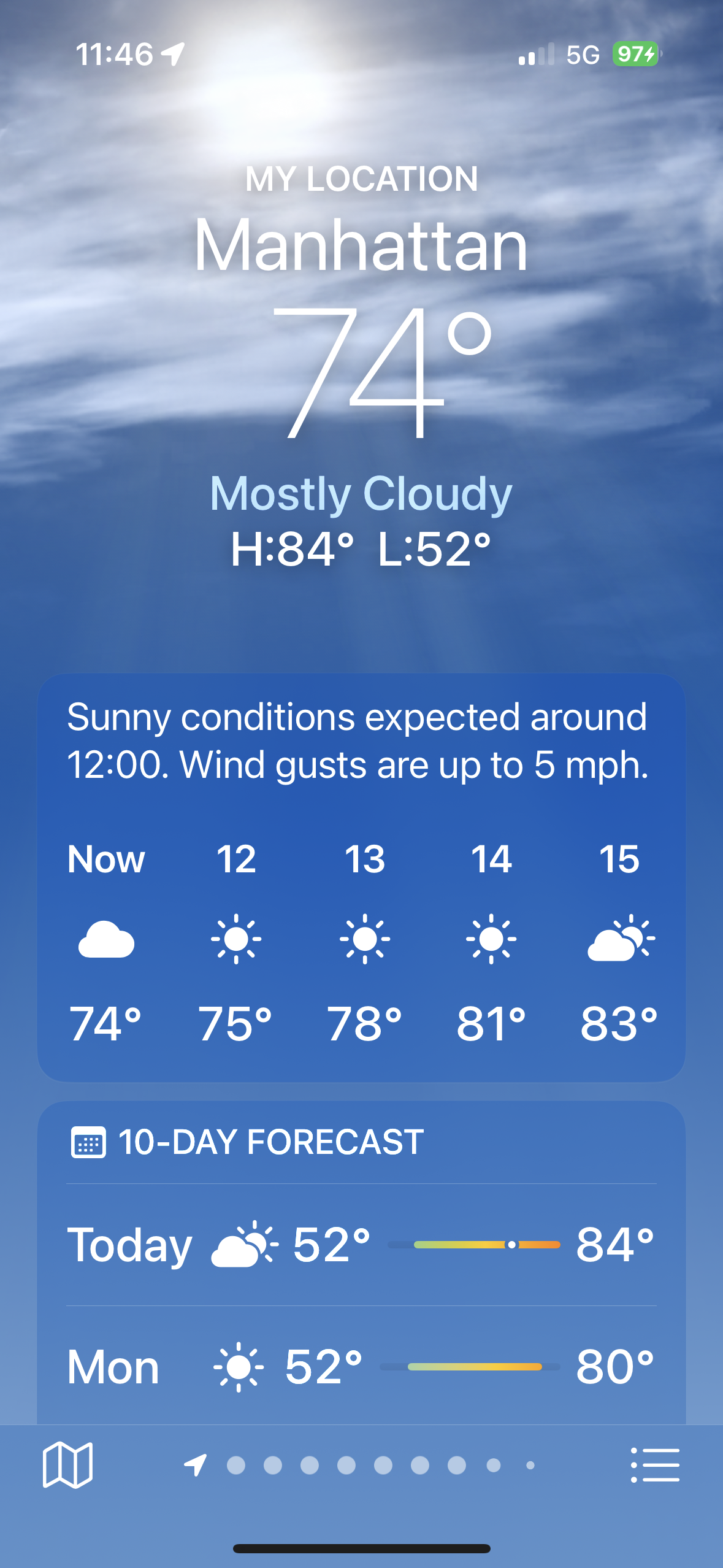
Task: View Monday's forecast details
Action: (361, 1367)
